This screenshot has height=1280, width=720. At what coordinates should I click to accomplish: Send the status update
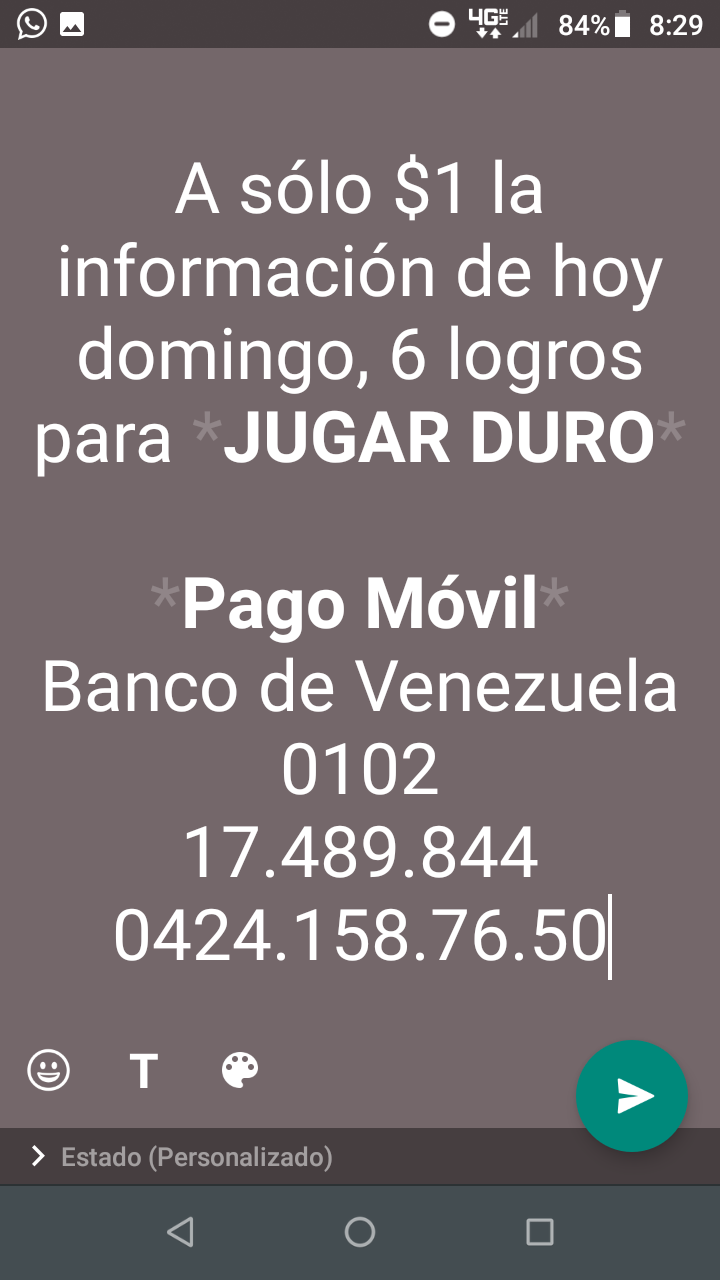pyautogui.click(x=632, y=1096)
